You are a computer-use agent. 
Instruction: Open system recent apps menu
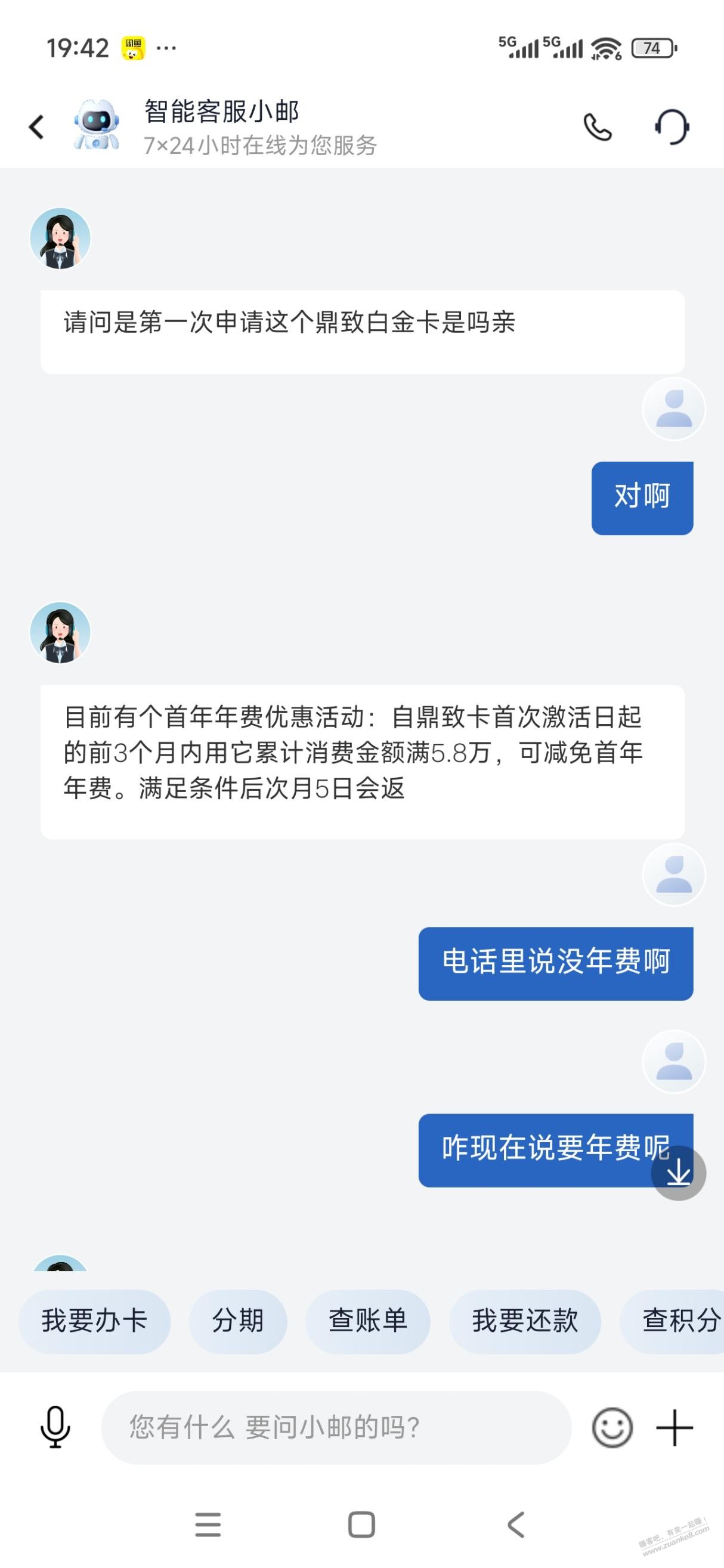(x=208, y=1525)
